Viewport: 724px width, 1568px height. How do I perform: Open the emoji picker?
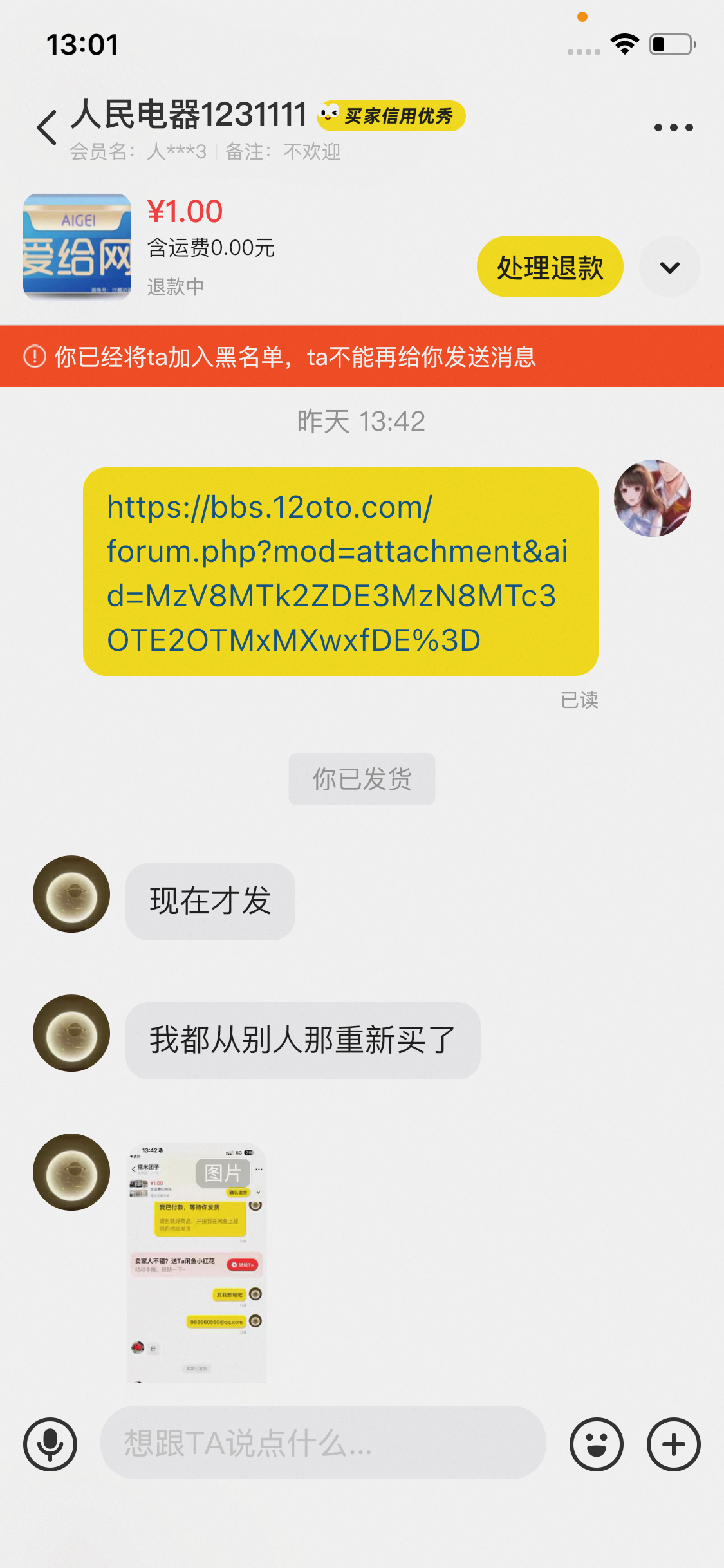click(x=596, y=1444)
